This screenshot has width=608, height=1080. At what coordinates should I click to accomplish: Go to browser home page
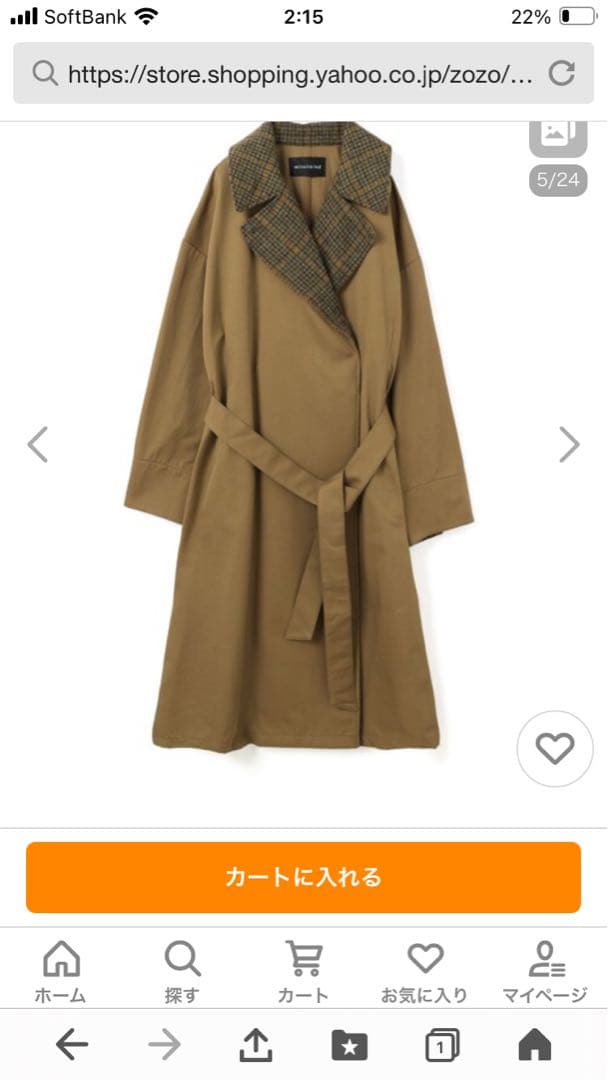tap(535, 1046)
